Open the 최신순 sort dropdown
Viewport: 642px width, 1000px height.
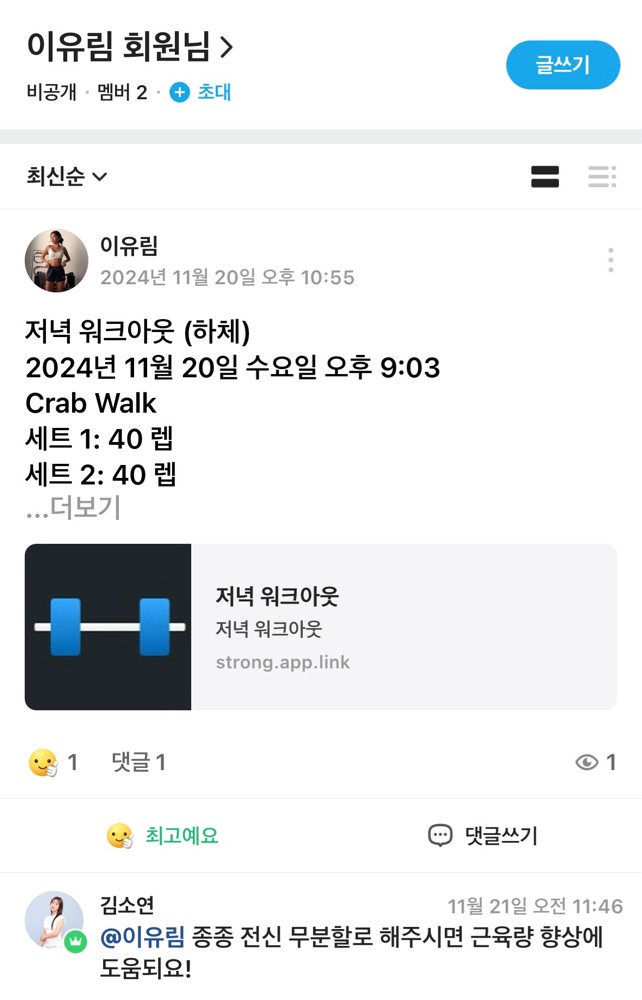pos(67,177)
